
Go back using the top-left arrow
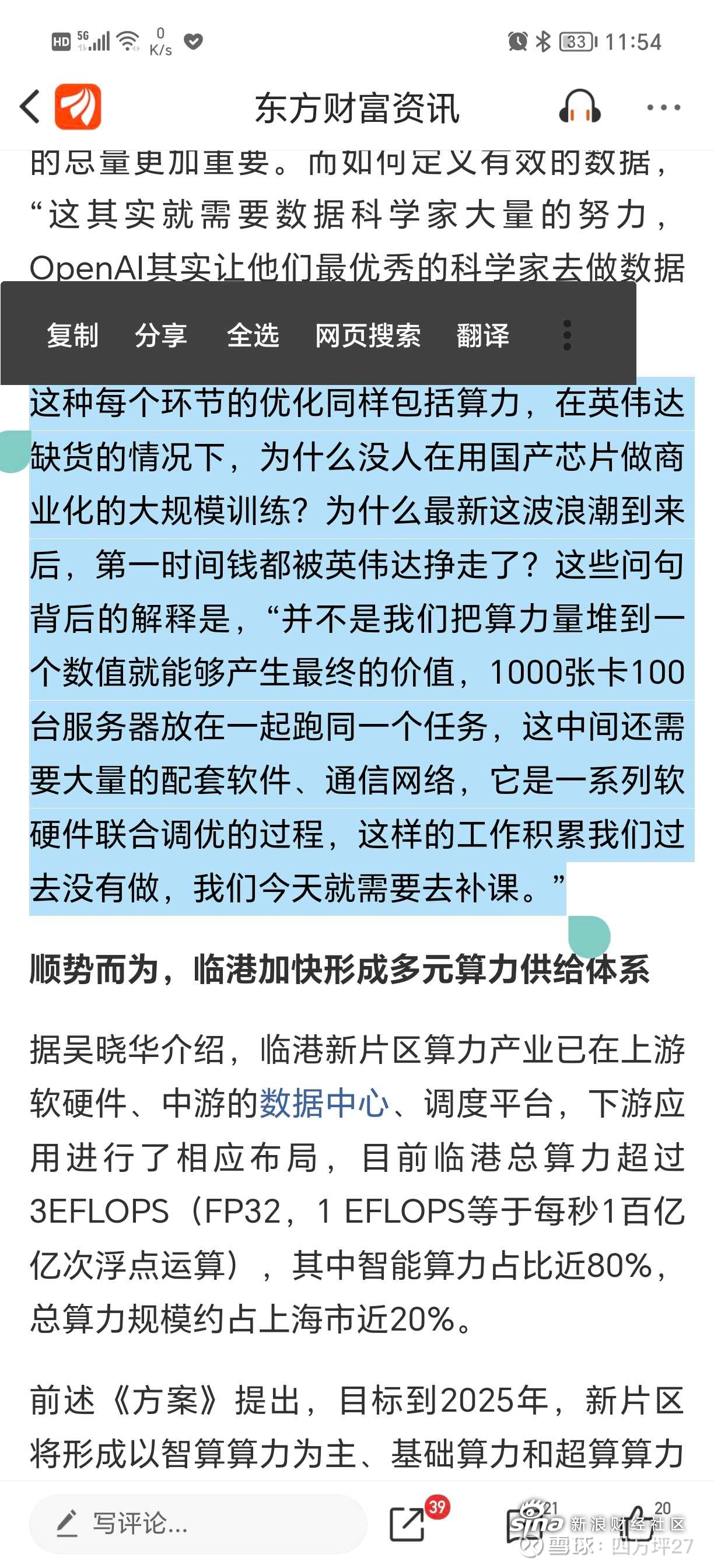click(x=30, y=107)
